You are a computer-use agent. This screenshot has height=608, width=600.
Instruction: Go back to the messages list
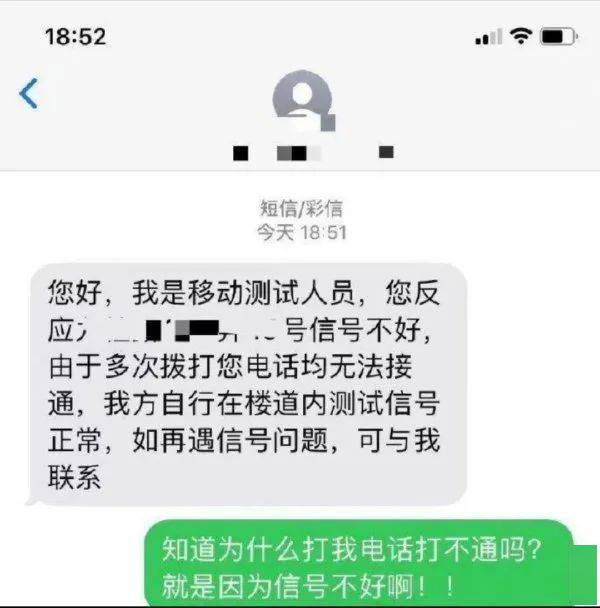pyautogui.click(x=28, y=94)
